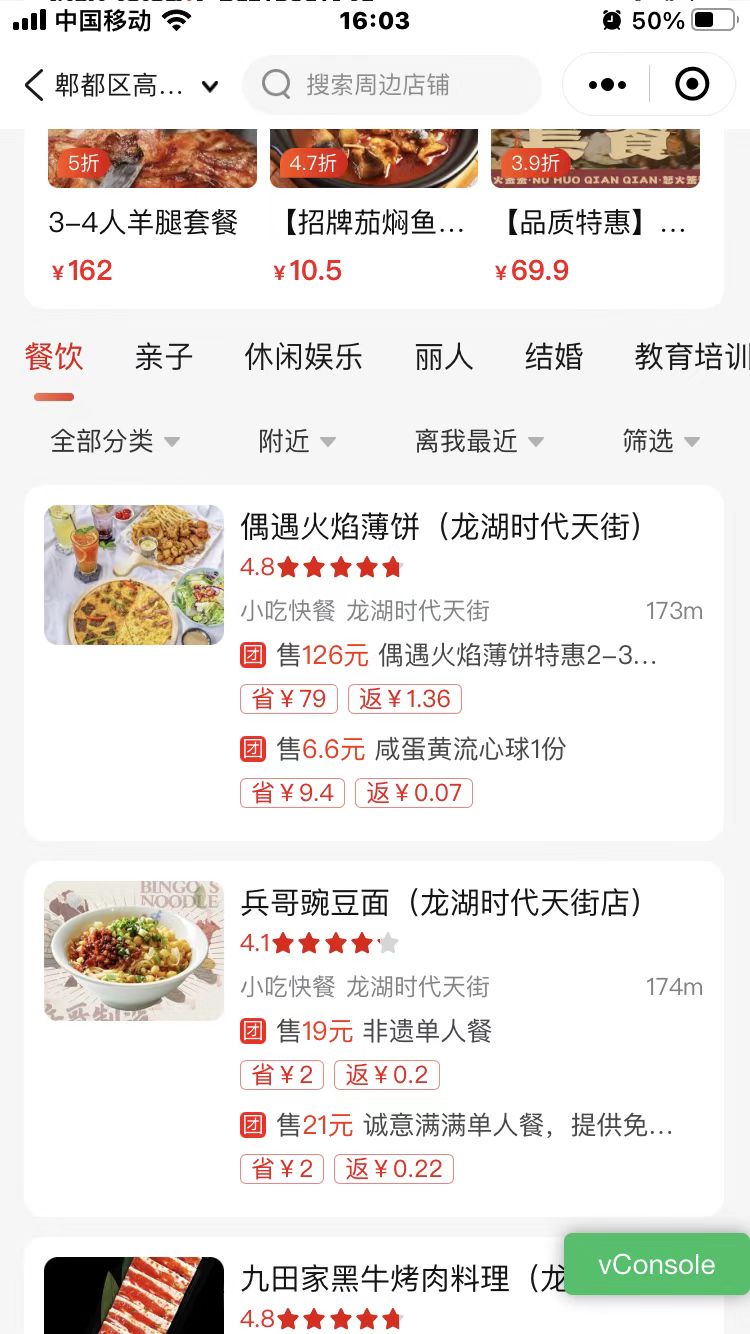This screenshot has width=750, height=1334.
Task: Open the 筛选 filter options
Action: [660, 441]
